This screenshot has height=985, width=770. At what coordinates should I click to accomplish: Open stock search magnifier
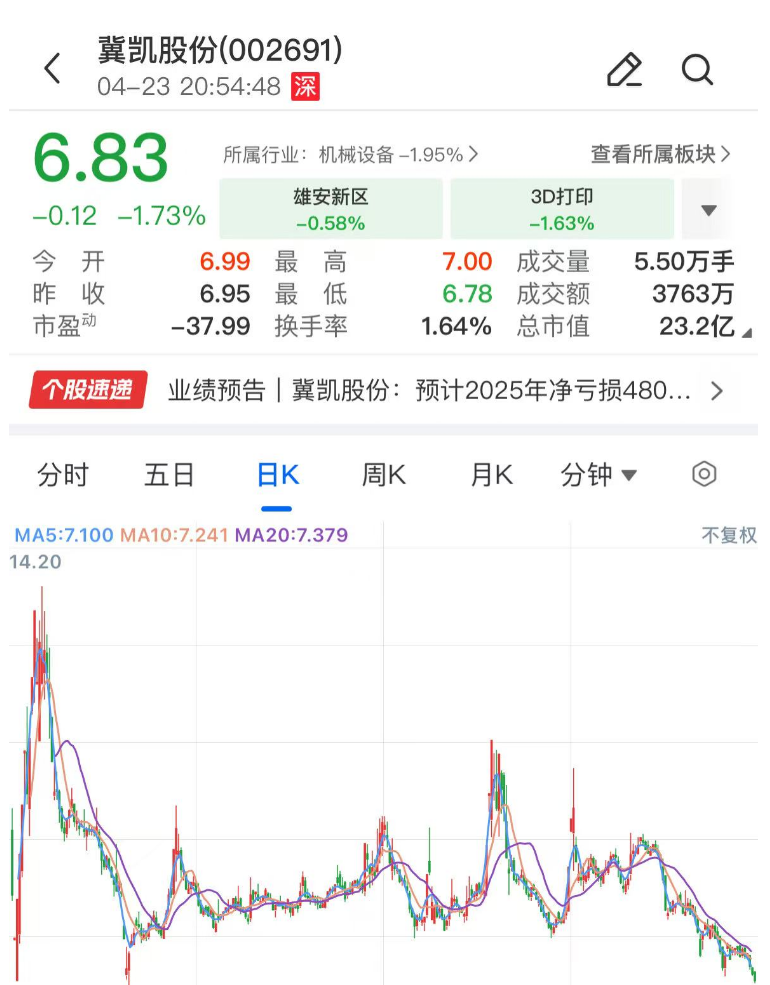(x=698, y=69)
